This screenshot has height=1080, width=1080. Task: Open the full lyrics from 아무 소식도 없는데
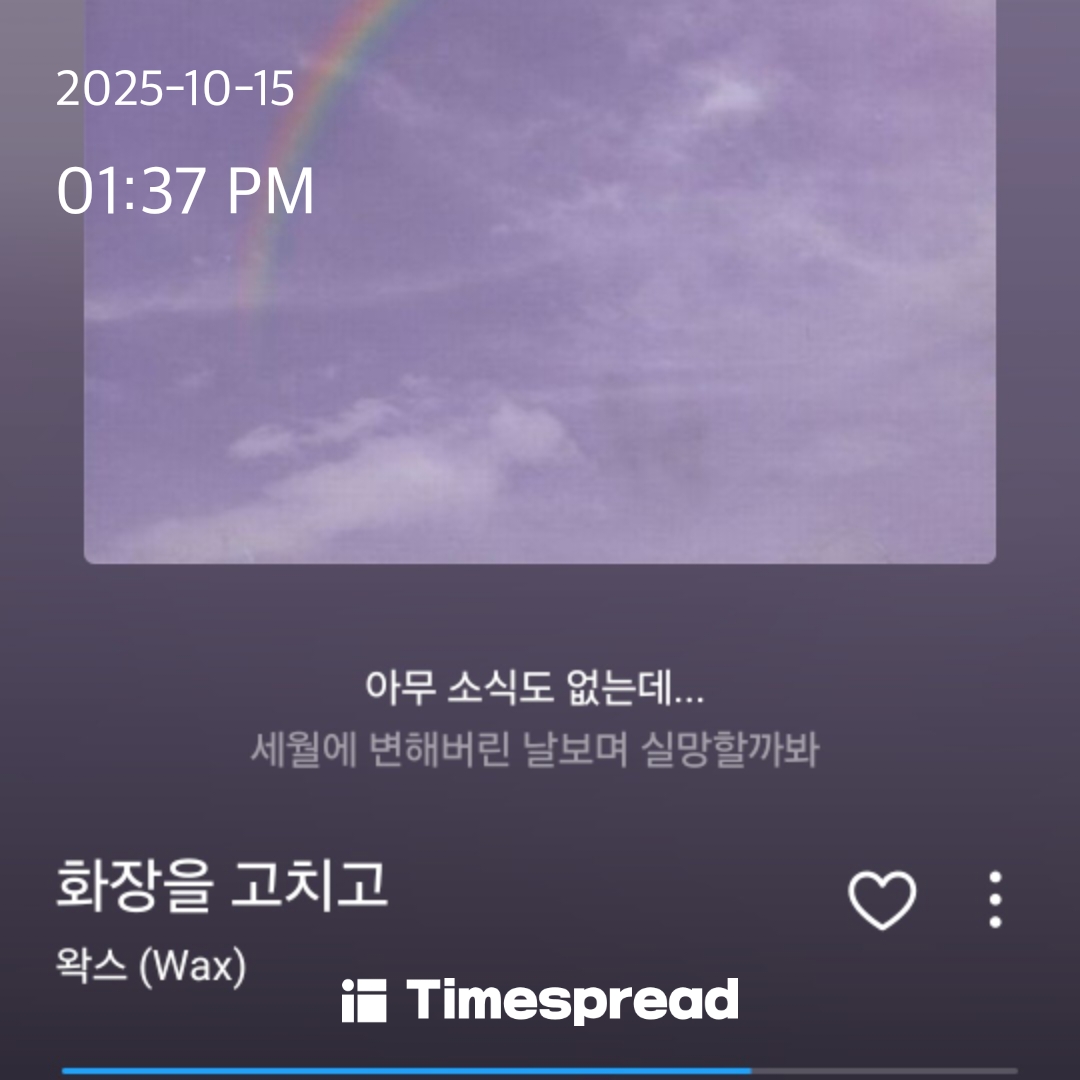(x=534, y=690)
